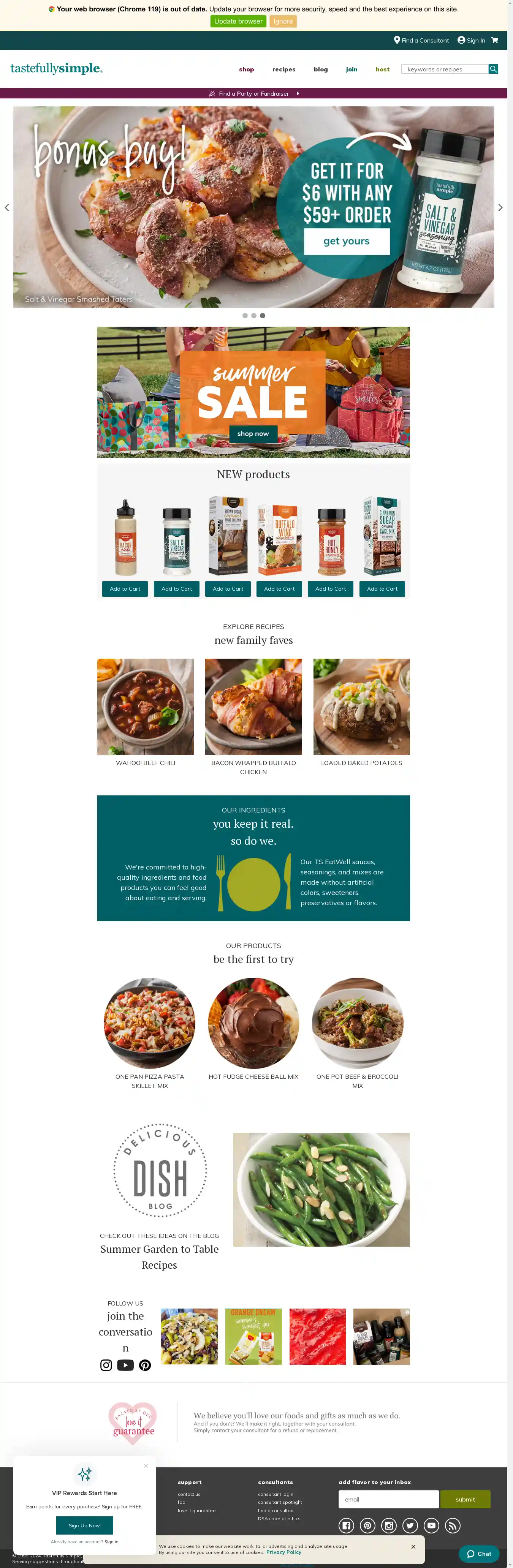Screen dimensions: 513x1568
Task: Add the Hot Honey seasoning to cart
Action: [x=330, y=589]
